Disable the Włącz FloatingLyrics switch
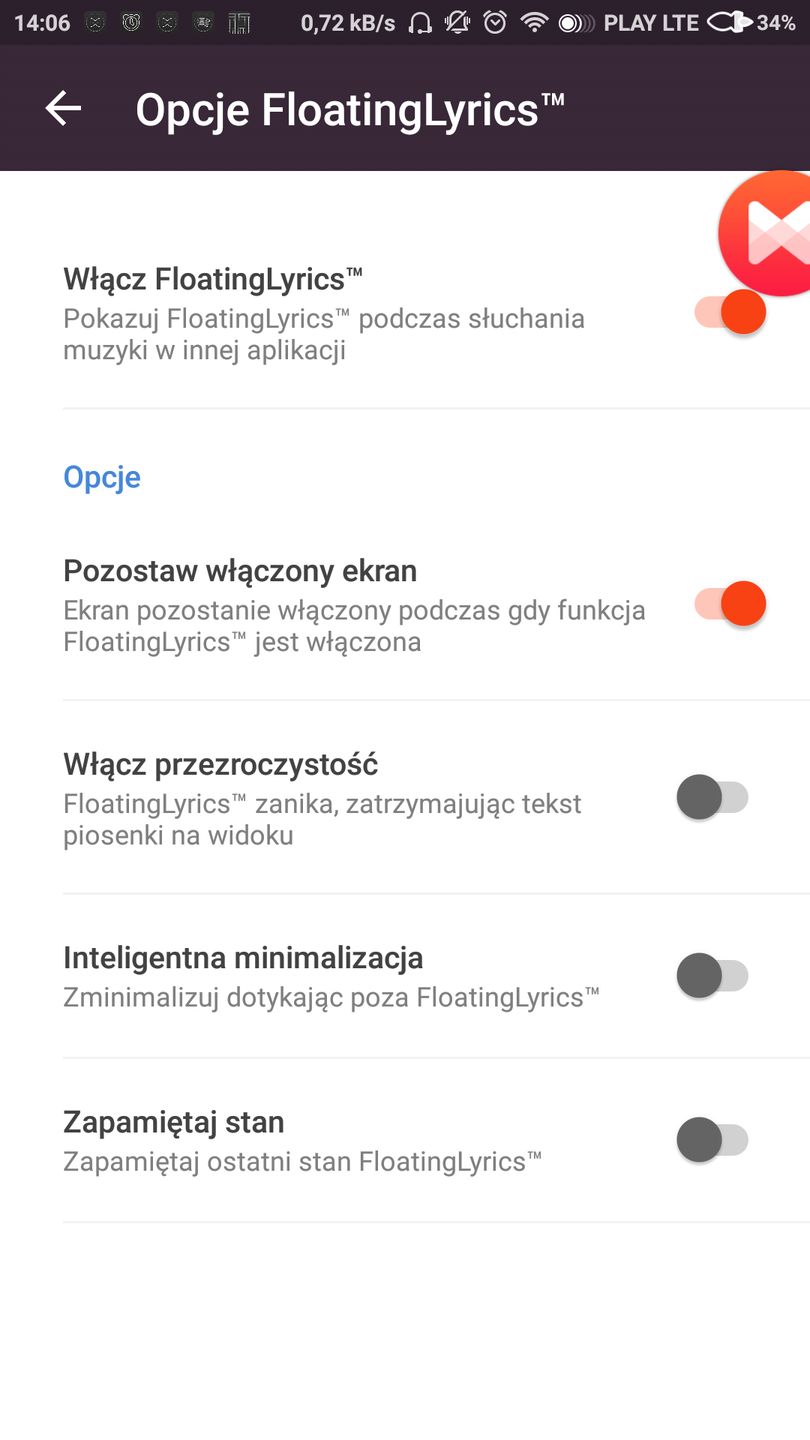The height and width of the screenshot is (1440, 810). coord(730,311)
